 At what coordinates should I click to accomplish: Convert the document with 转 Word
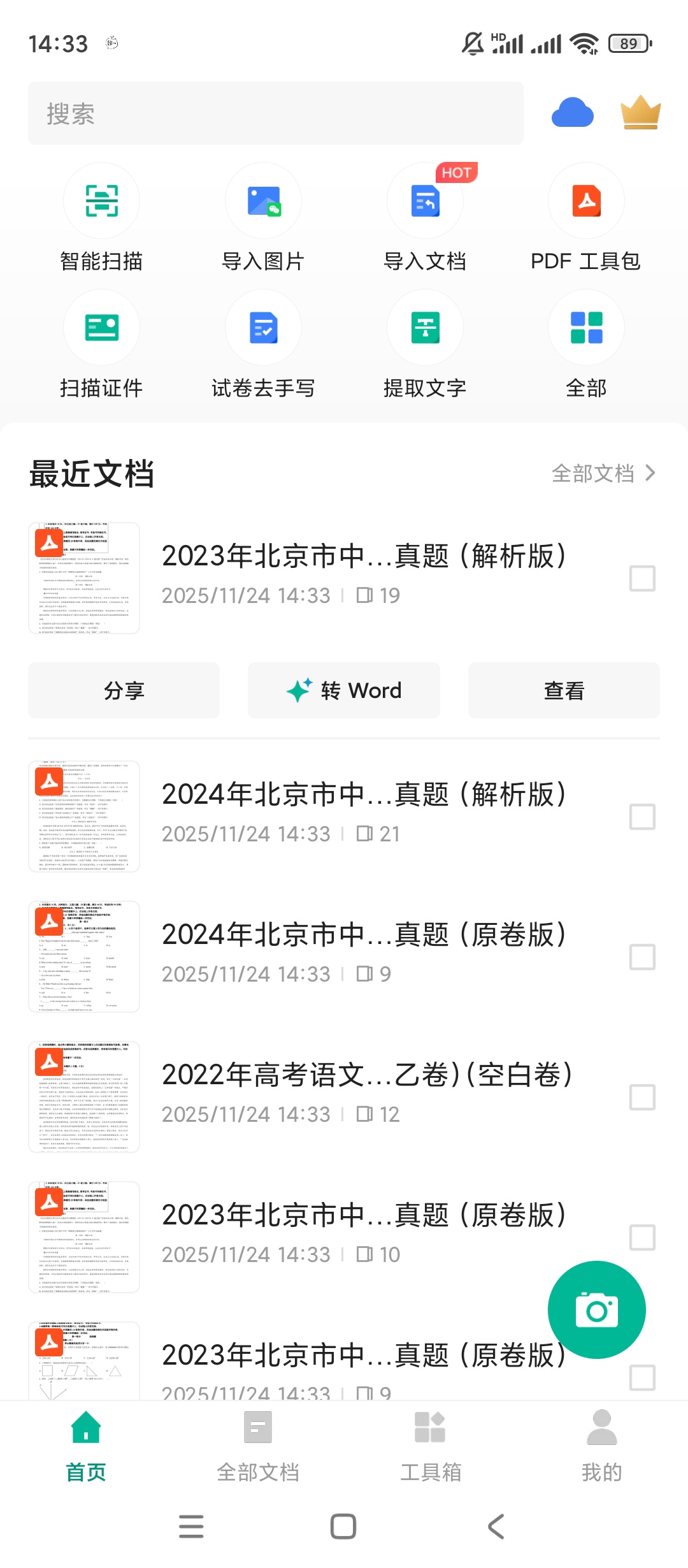coord(344,690)
